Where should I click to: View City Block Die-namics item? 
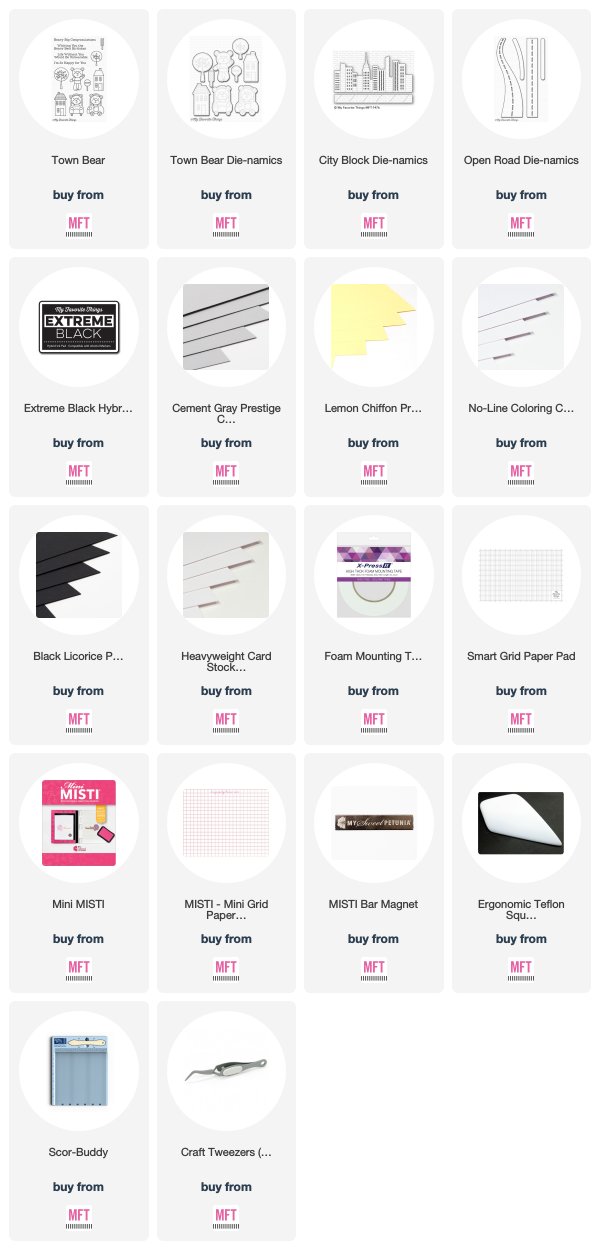(x=374, y=129)
